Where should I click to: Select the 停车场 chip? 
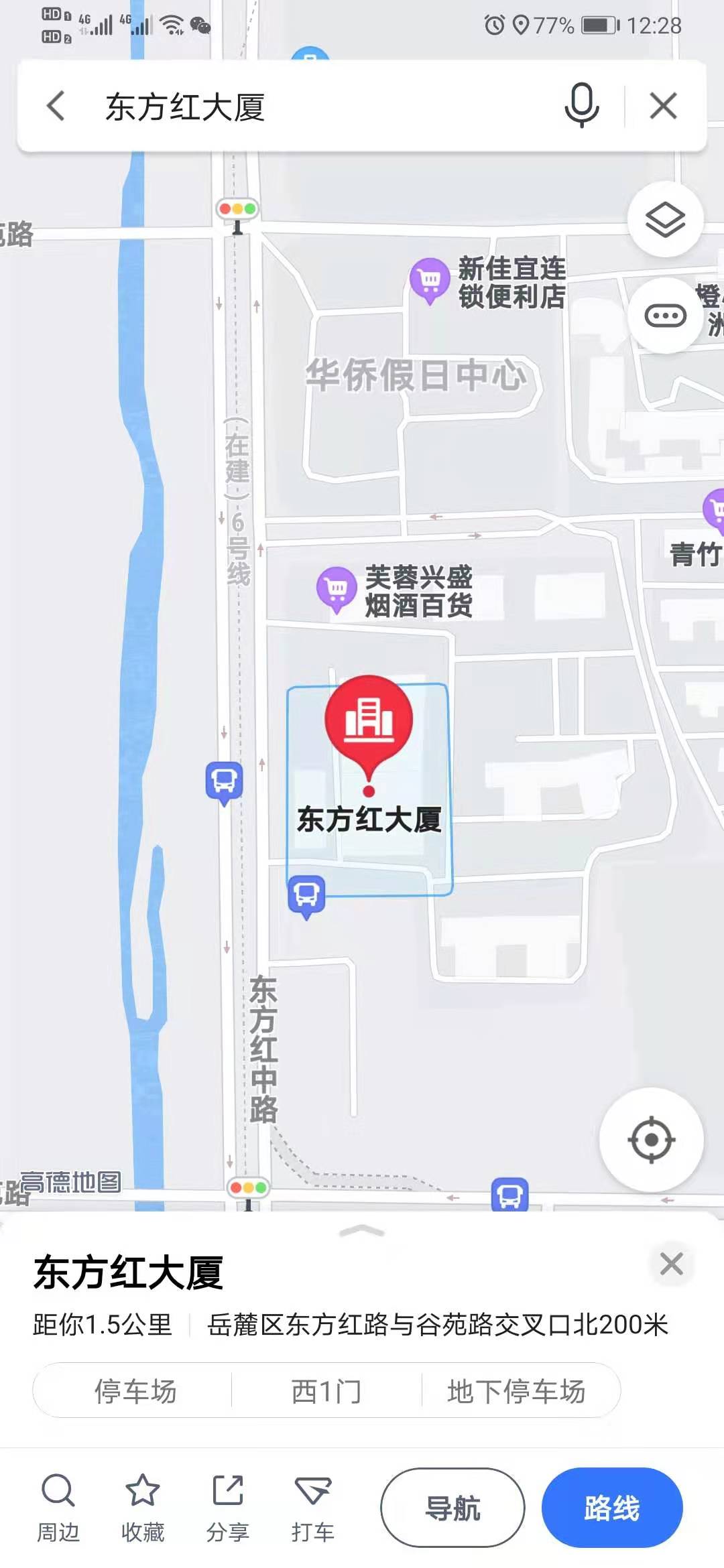135,1391
